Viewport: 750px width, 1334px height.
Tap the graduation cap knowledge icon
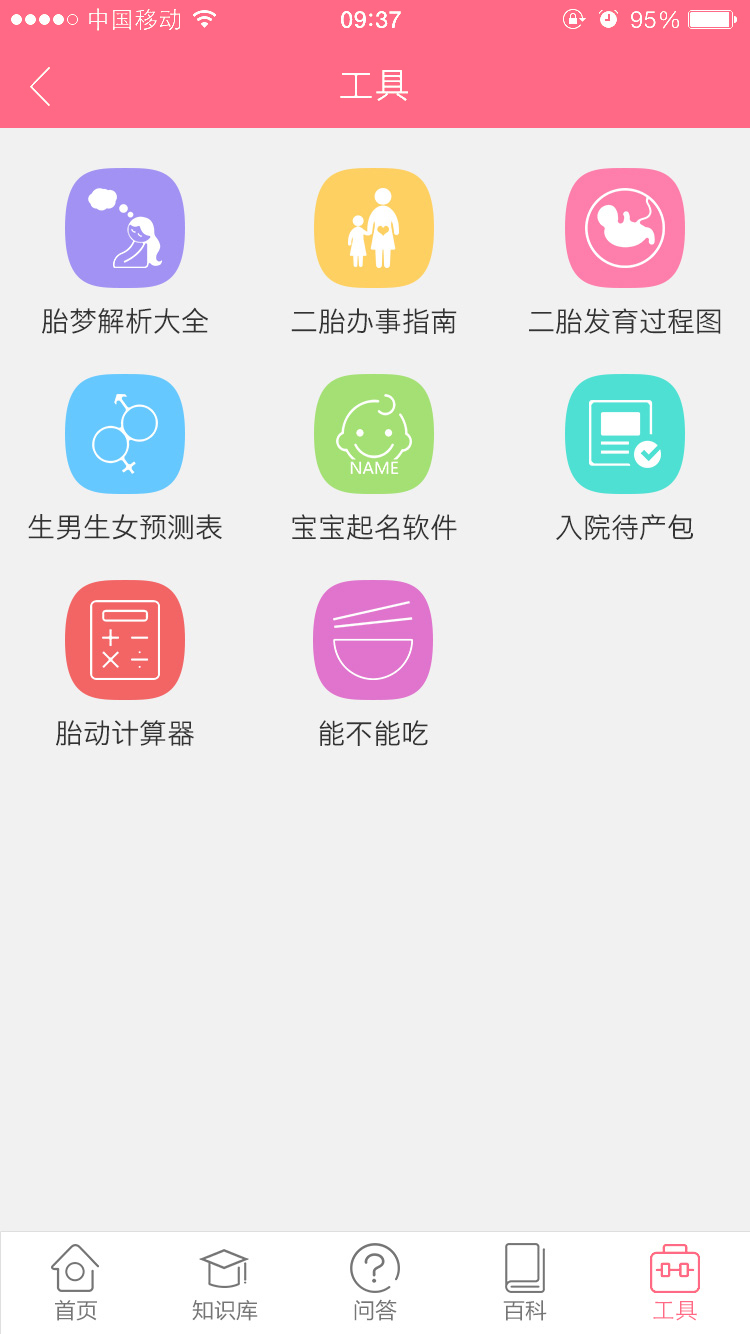224,1267
